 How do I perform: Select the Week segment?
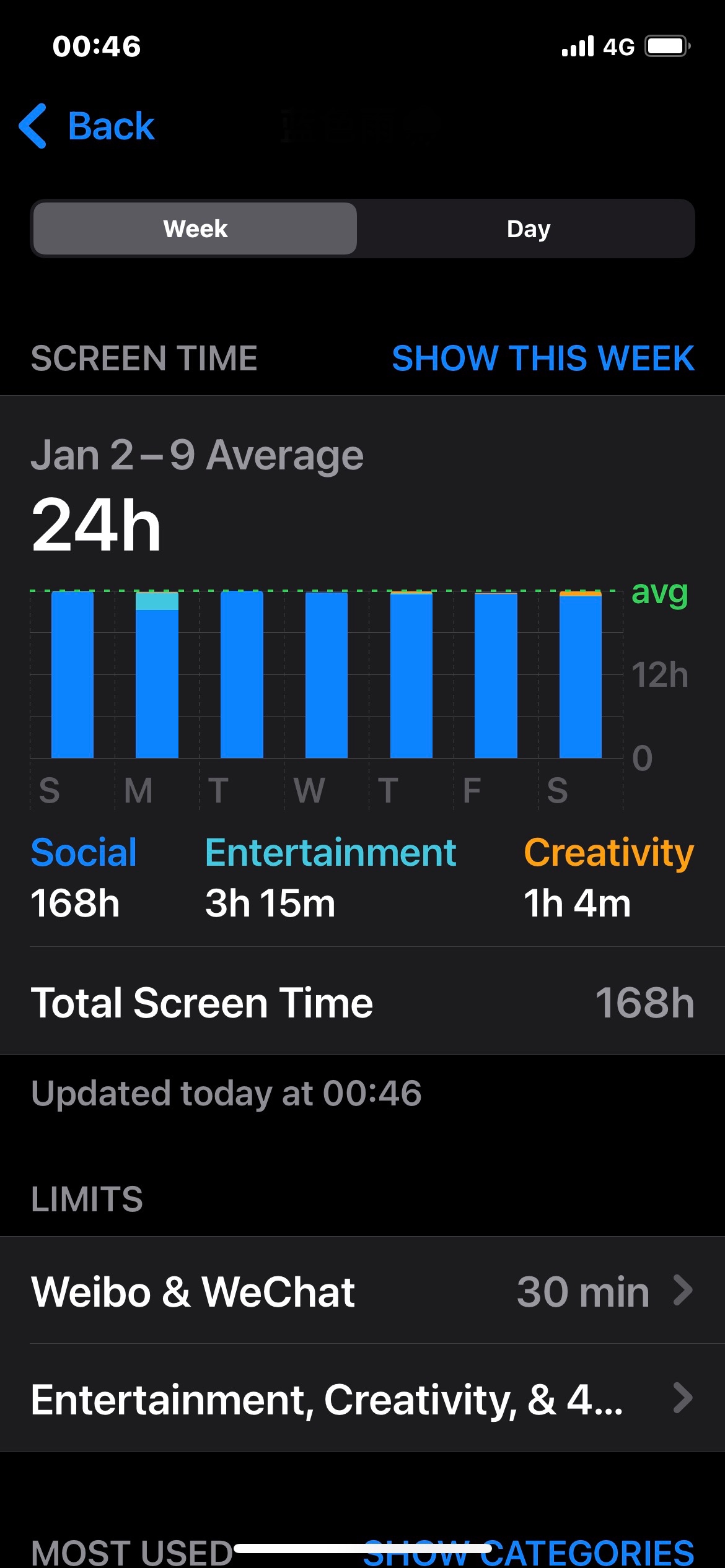click(195, 229)
